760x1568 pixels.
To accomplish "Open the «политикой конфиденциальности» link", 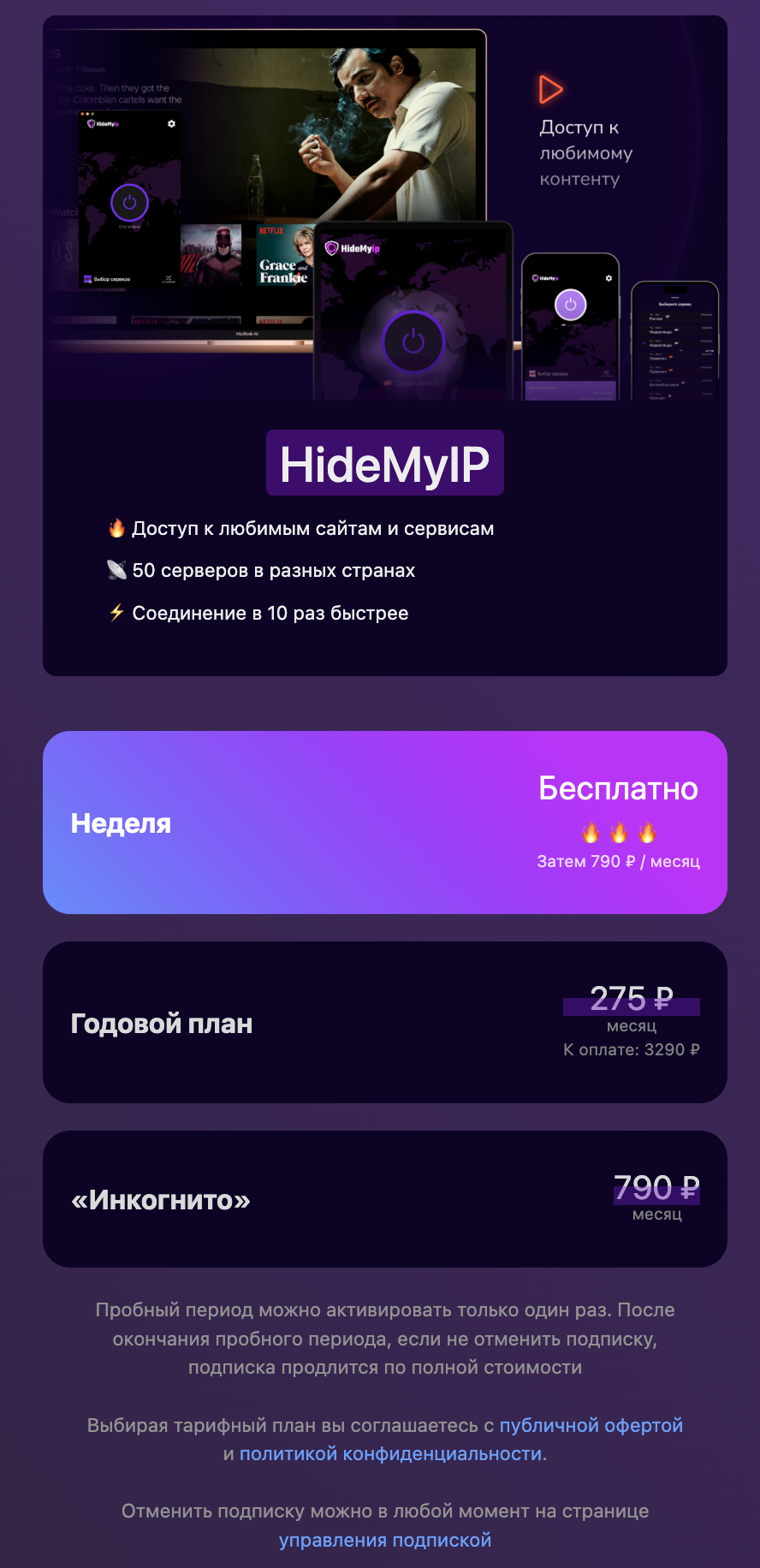I will click(391, 1453).
